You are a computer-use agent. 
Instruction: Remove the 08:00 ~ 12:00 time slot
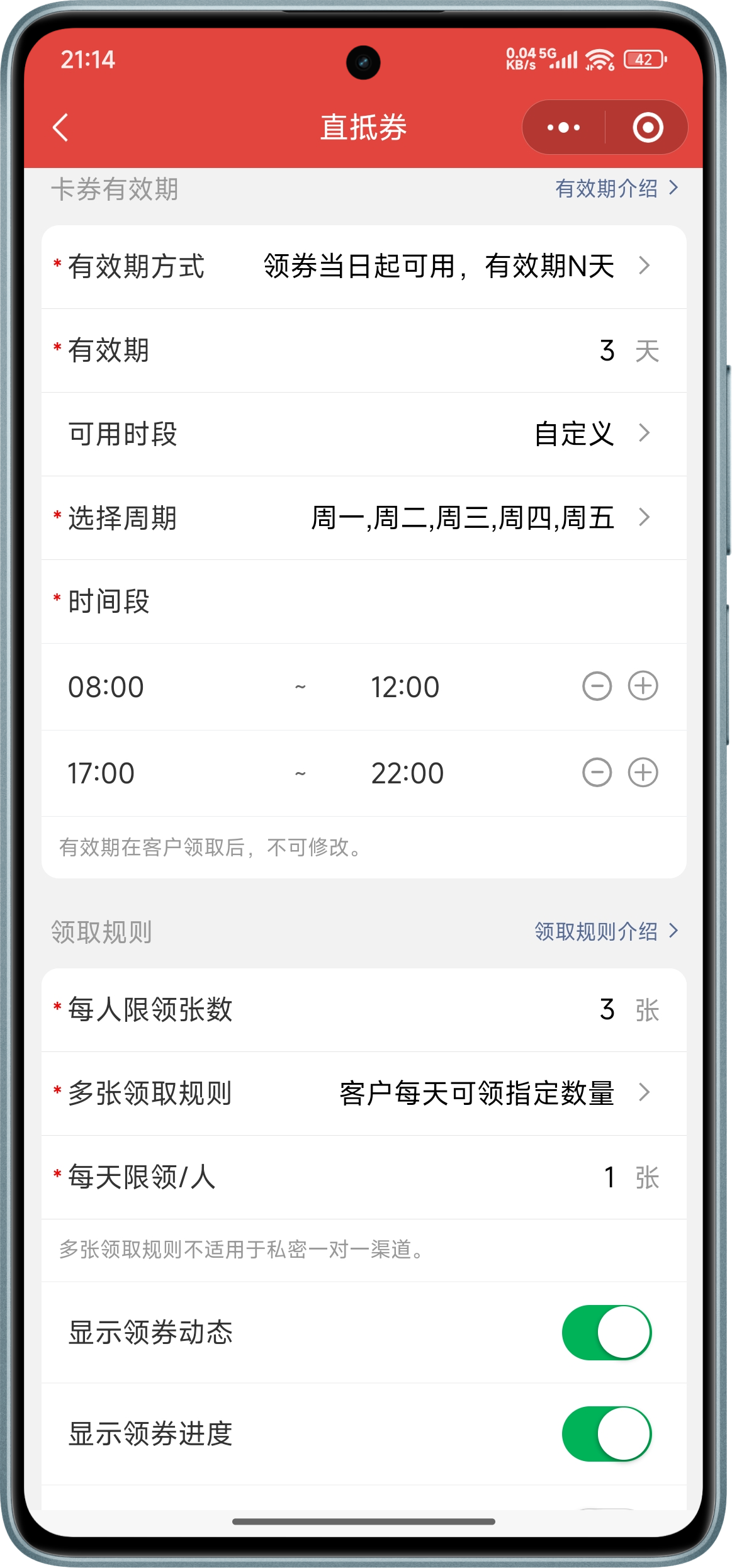coord(597,686)
